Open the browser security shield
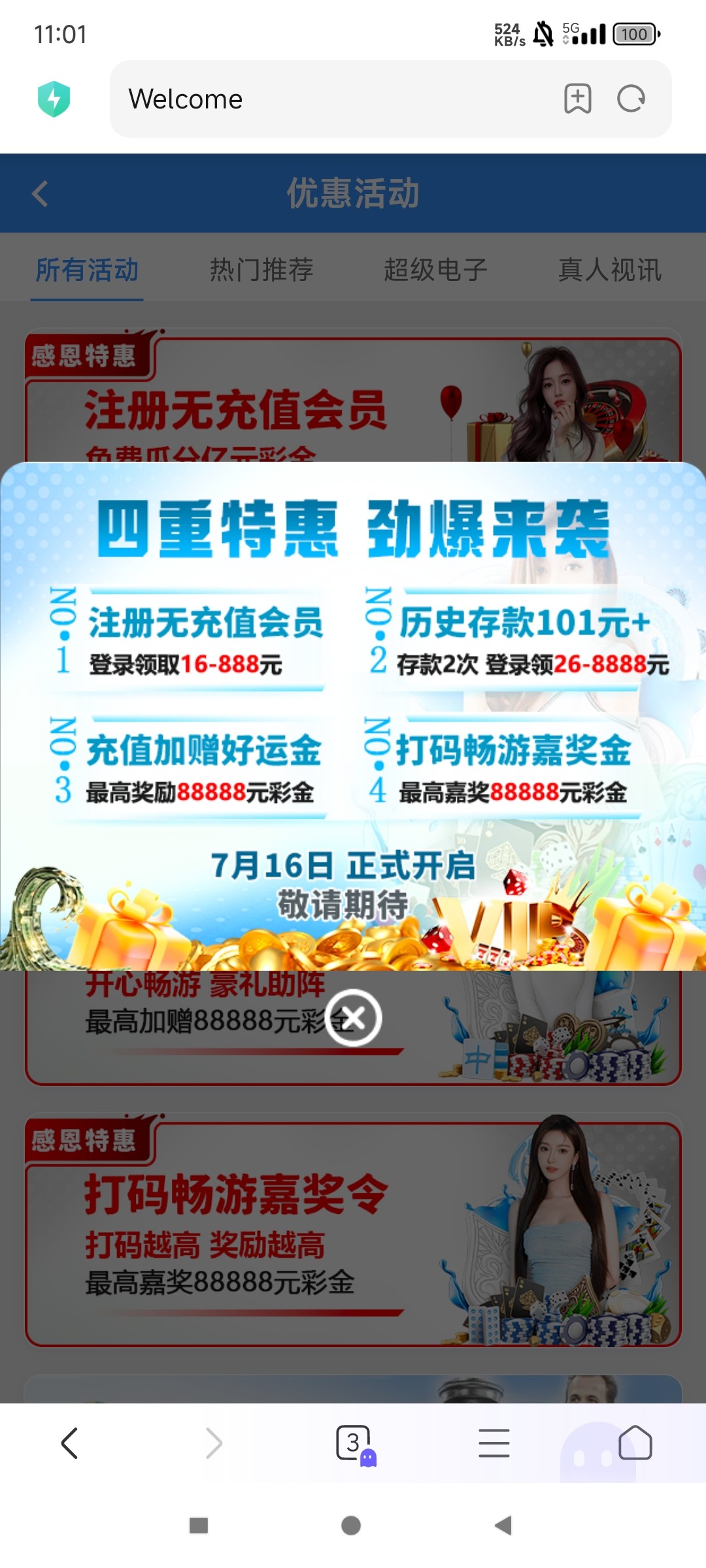The height and width of the screenshot is (1568, 706). click(x=54, y=99)
